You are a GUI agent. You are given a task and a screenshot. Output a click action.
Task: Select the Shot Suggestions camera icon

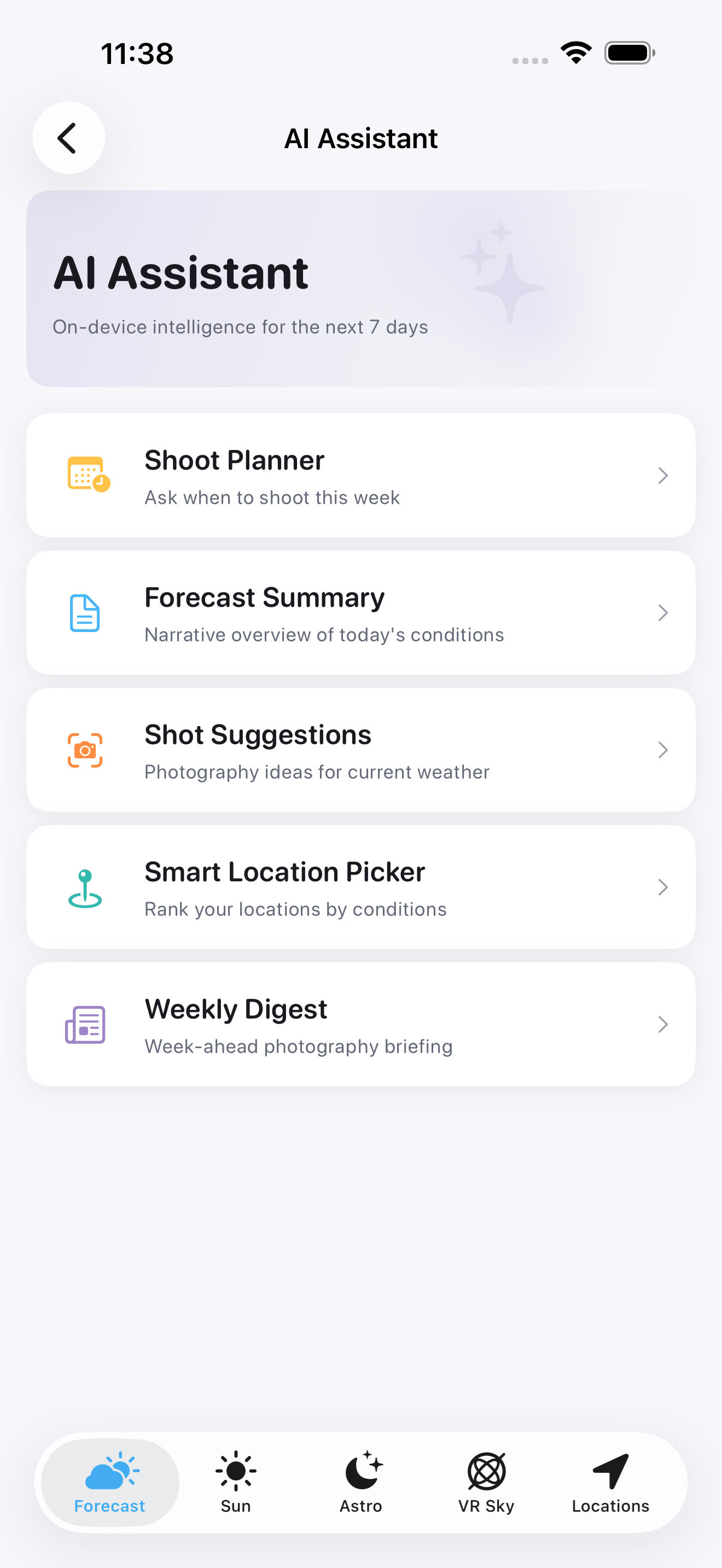click(x=85, y=750)
